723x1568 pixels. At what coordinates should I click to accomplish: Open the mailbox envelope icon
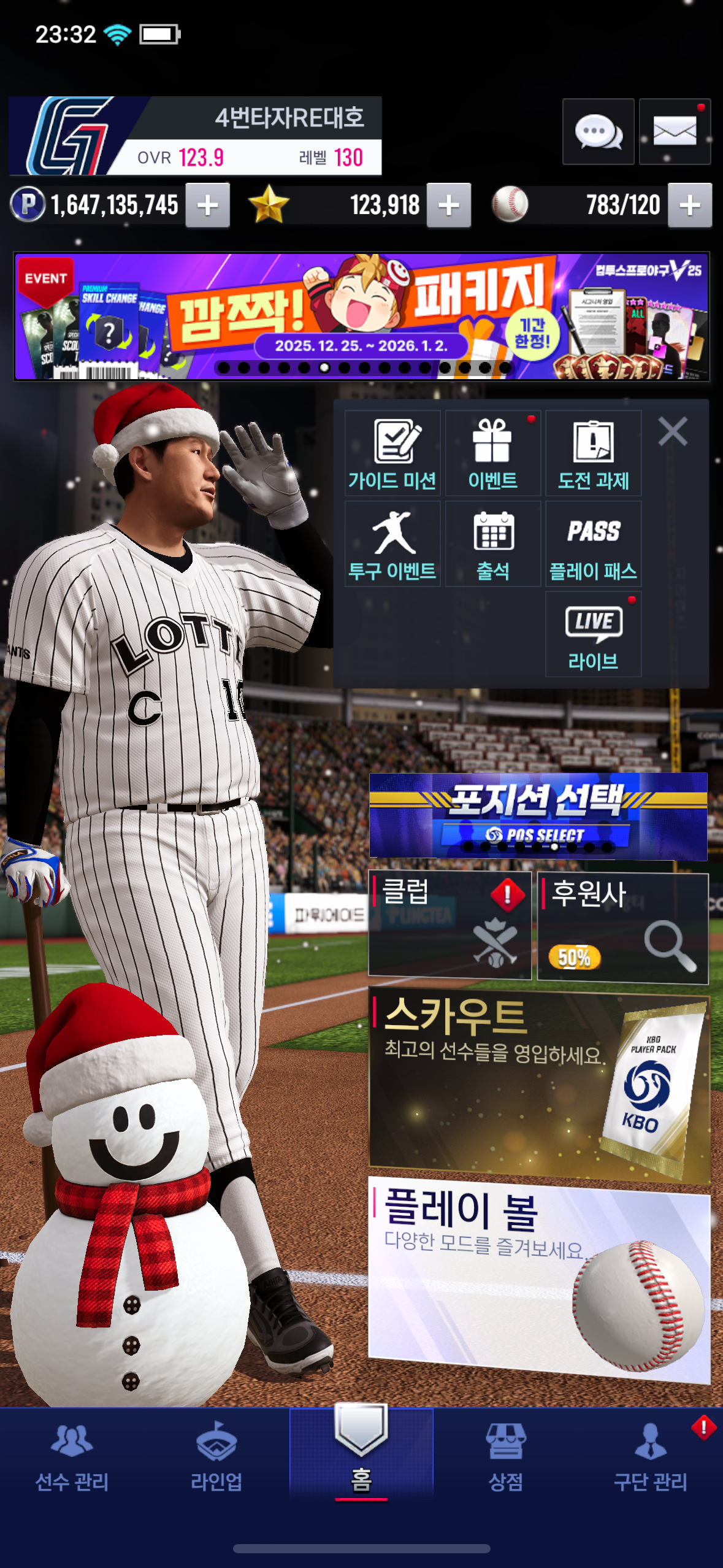[675, 131]
